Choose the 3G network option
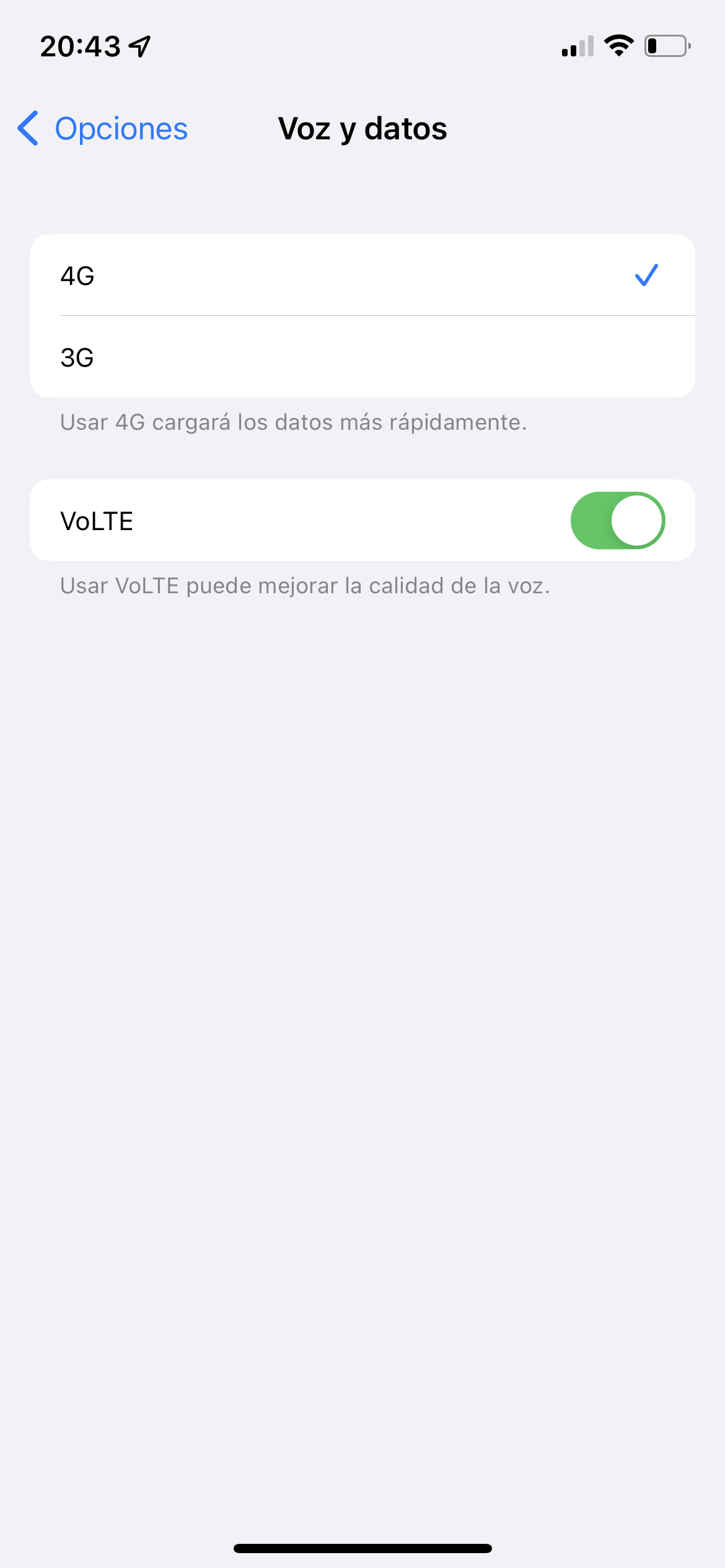Screen dimensions: 725x1568 pos(362,357)
